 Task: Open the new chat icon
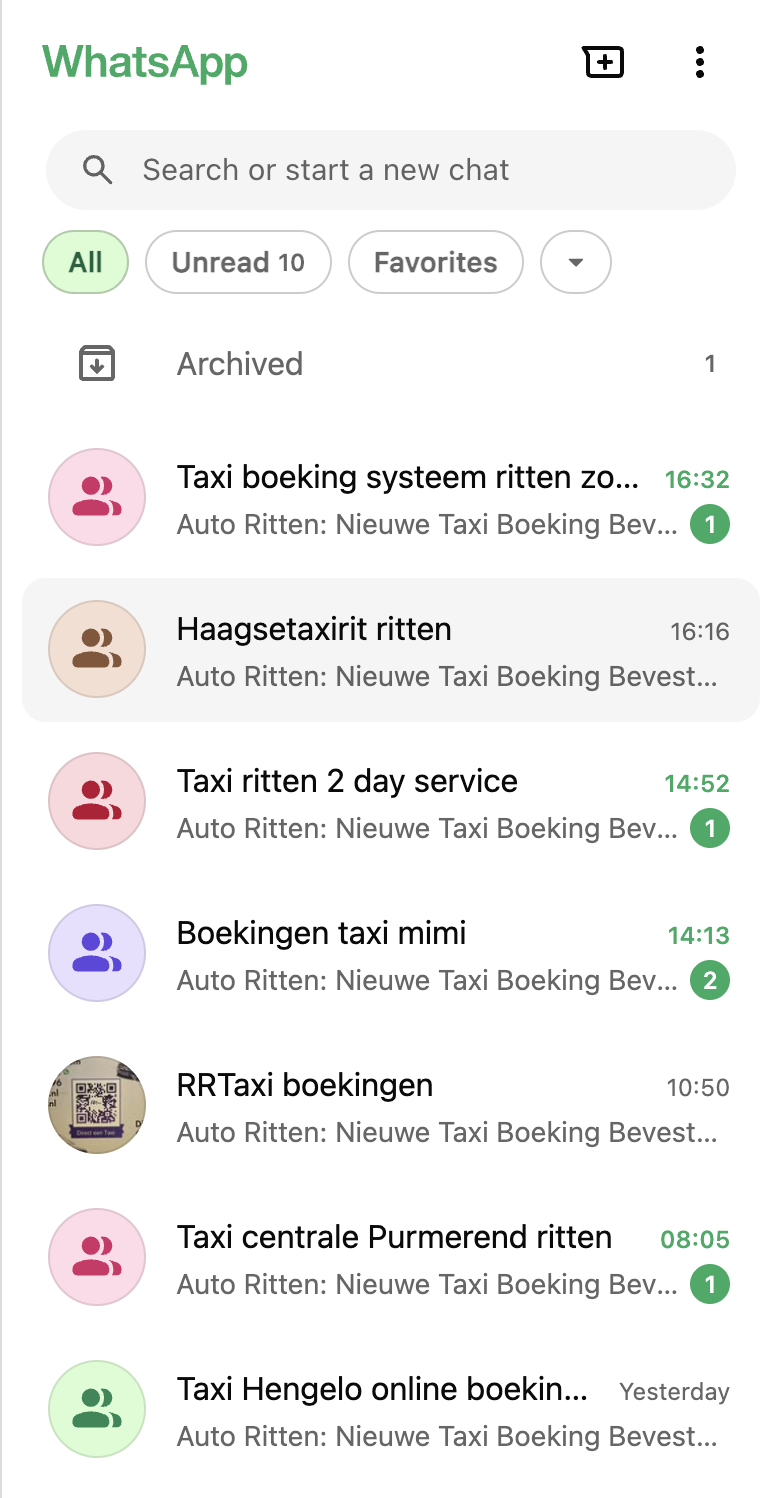604,62
